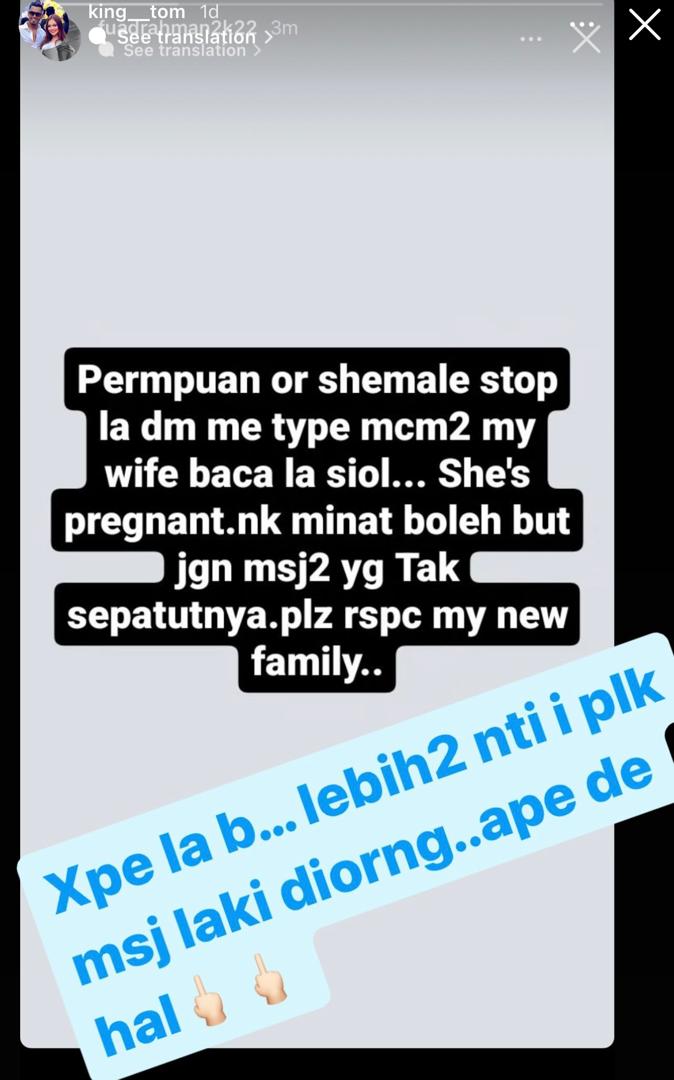Viewport: 674px width, 1080px height.
Task: Open king__tom's profile from username
Action: [x=137, y=12]
